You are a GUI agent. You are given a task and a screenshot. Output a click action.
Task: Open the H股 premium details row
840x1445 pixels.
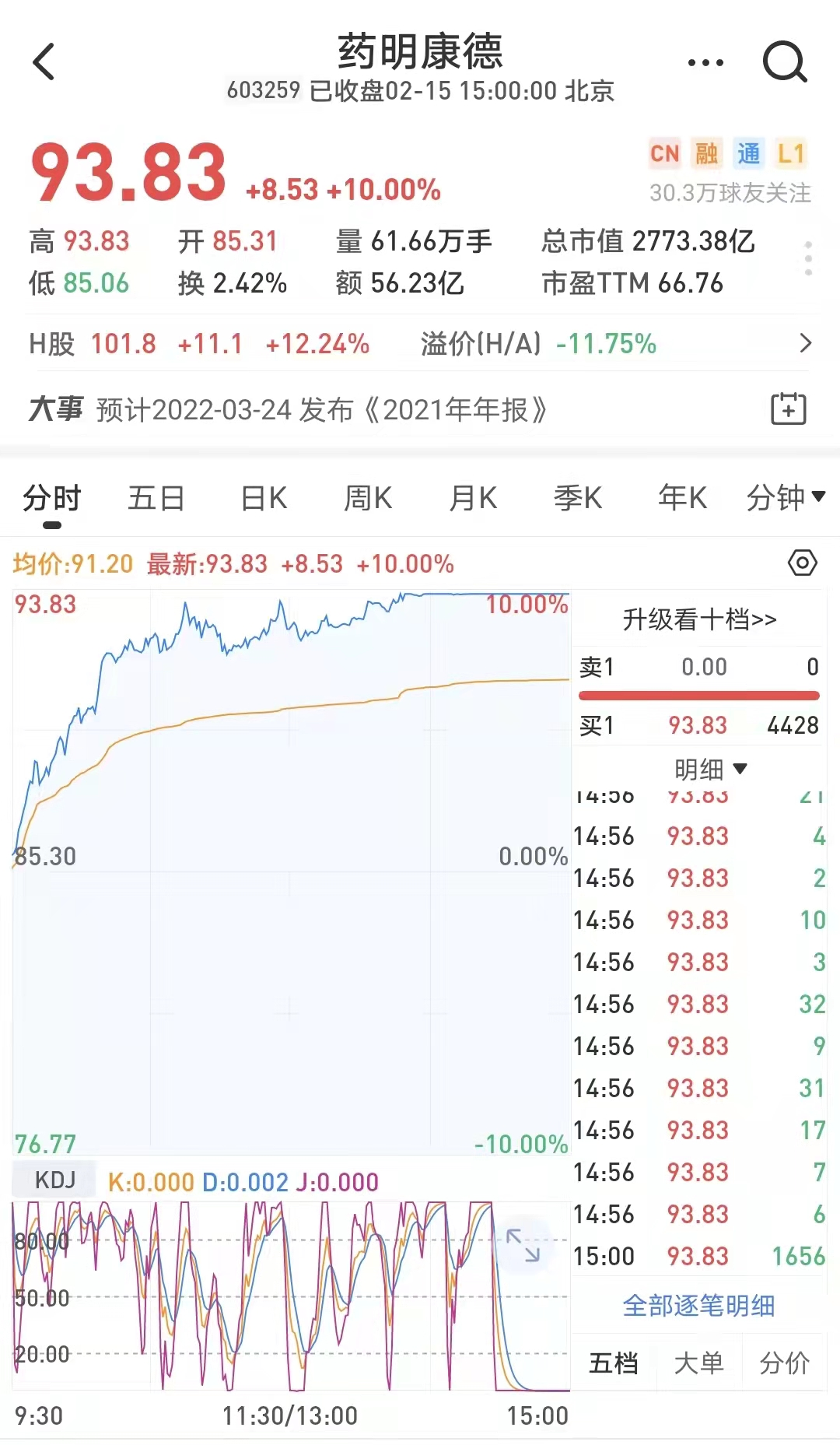click(x=805, y=343)
